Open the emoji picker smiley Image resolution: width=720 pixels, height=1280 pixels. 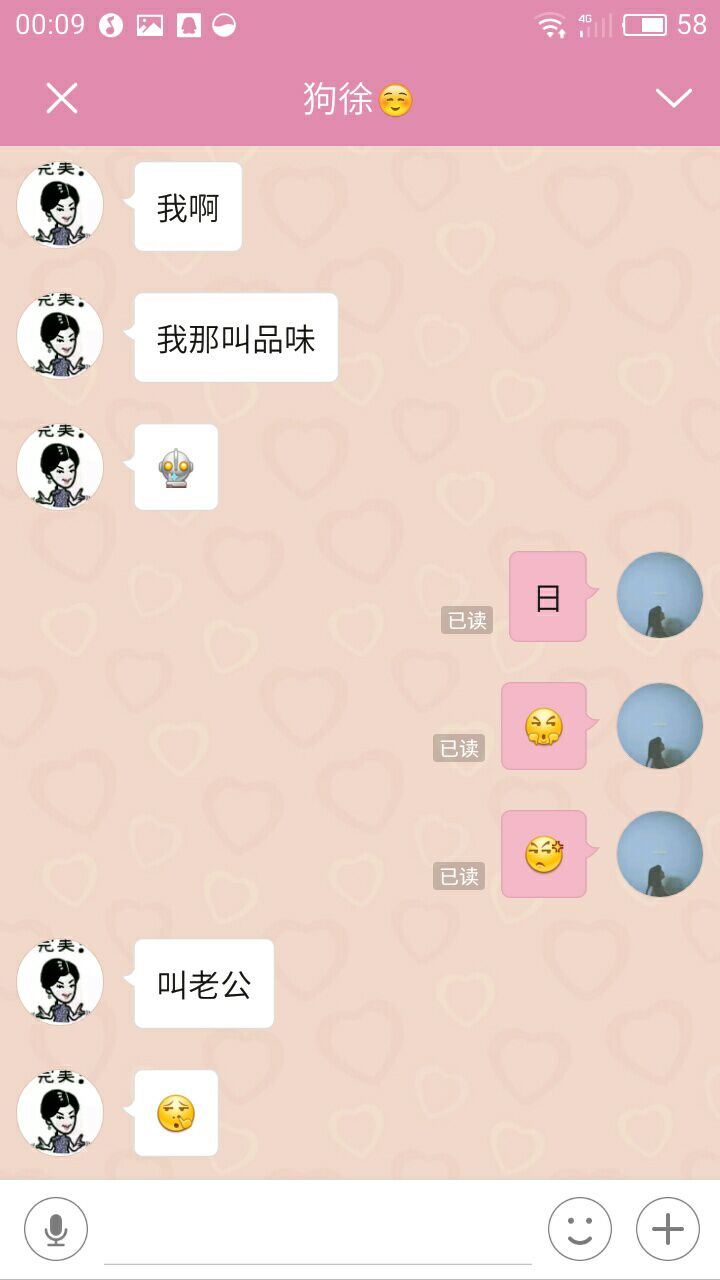tap(580, 1229)
